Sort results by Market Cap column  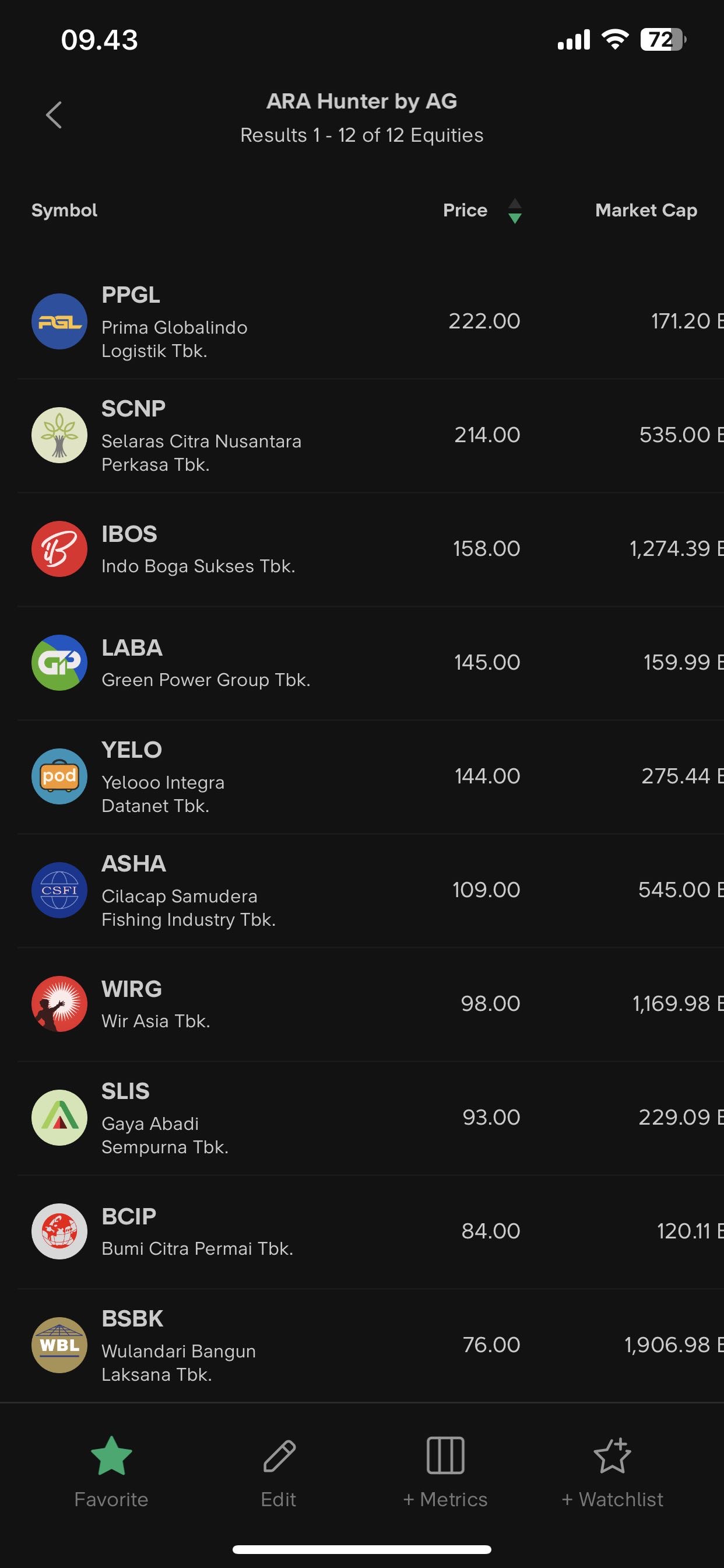[645, 211]
